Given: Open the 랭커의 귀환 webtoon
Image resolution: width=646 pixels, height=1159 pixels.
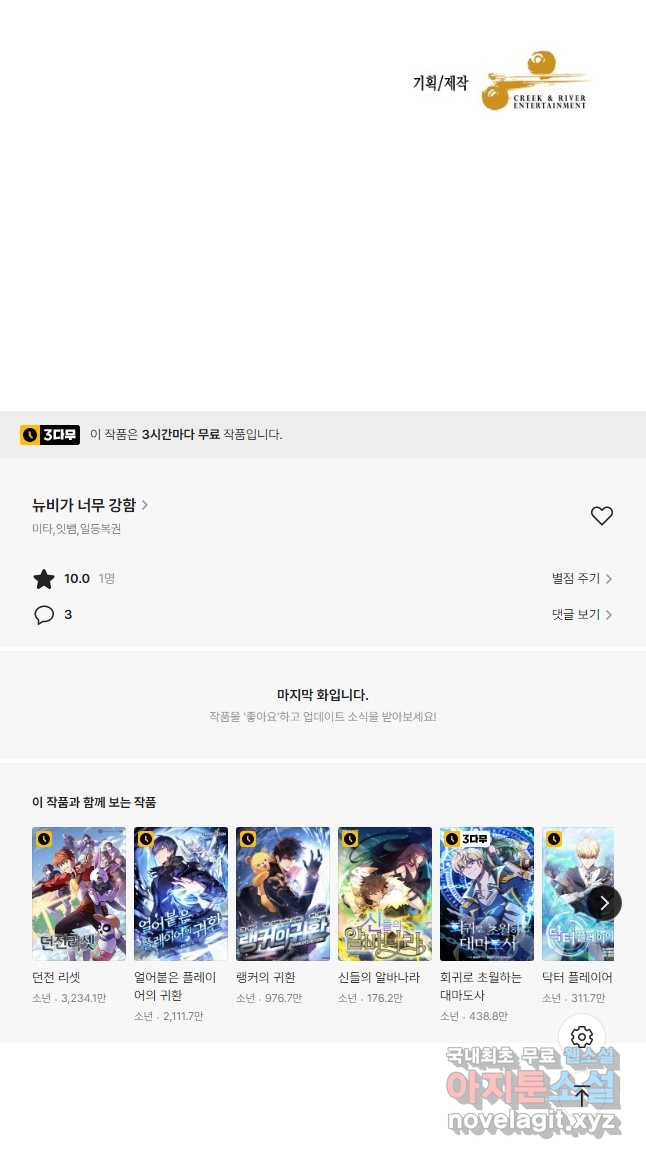Looking at the screenshot, I should (x=283, y=893).
